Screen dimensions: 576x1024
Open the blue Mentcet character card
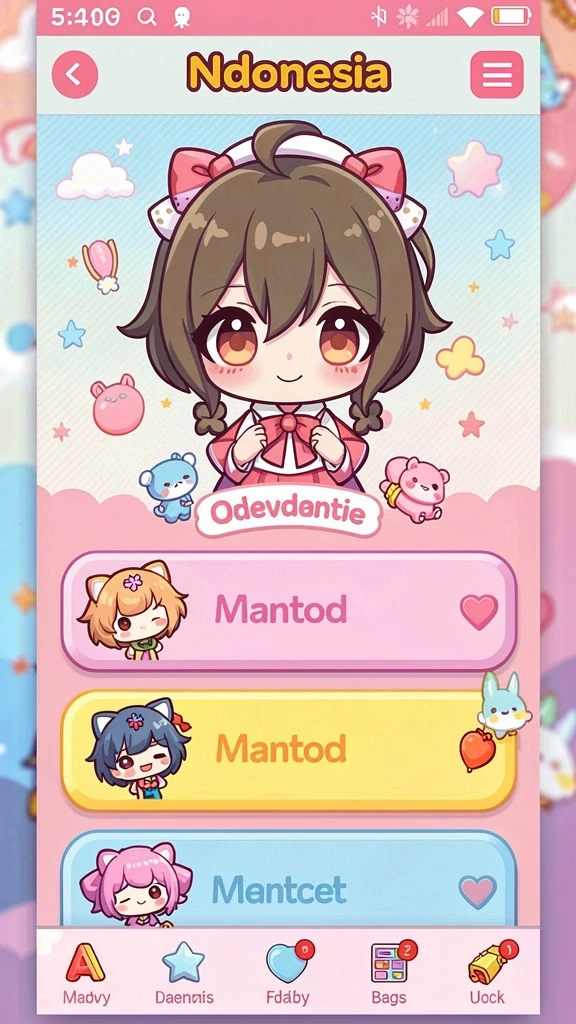(x=289, y=879)
